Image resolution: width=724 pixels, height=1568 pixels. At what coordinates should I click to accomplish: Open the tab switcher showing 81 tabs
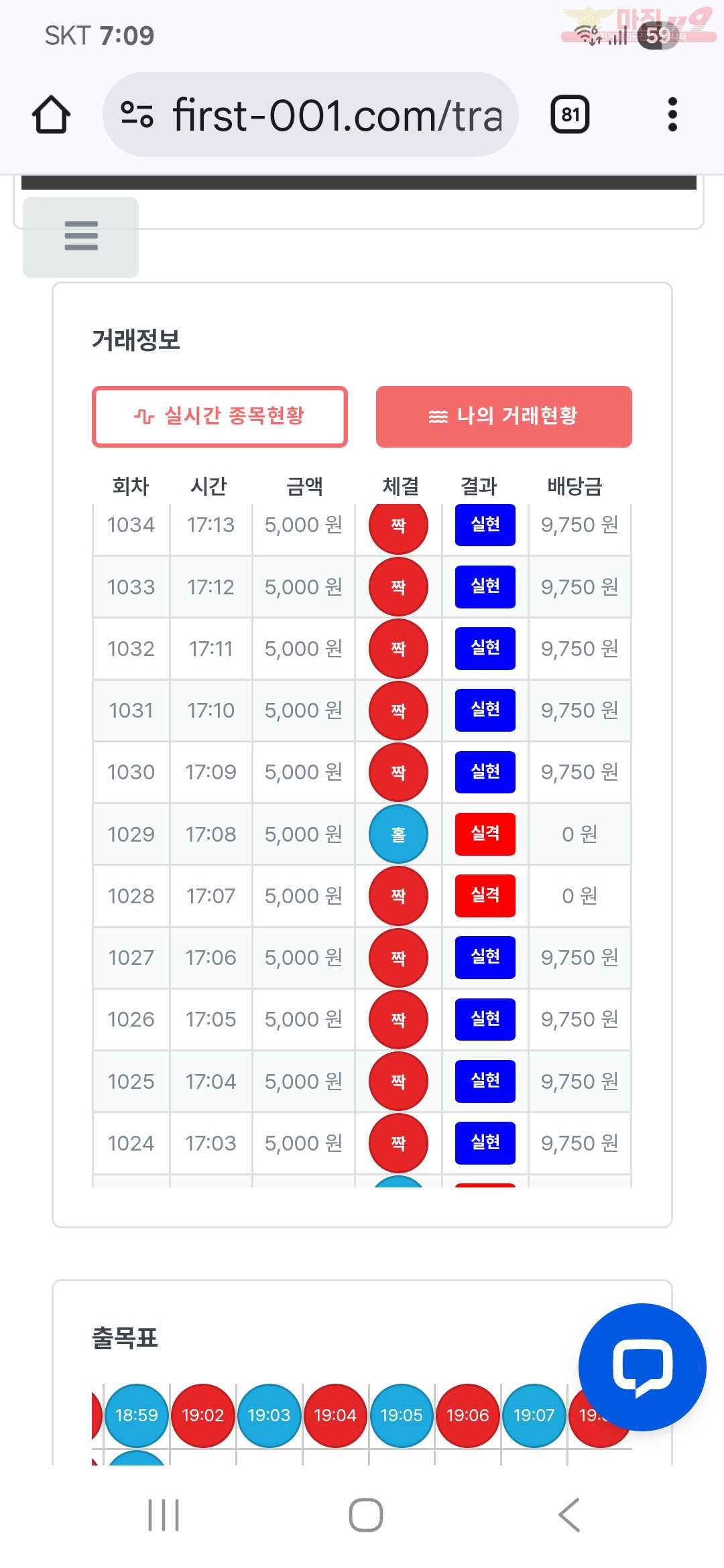(x=570, y=115)
